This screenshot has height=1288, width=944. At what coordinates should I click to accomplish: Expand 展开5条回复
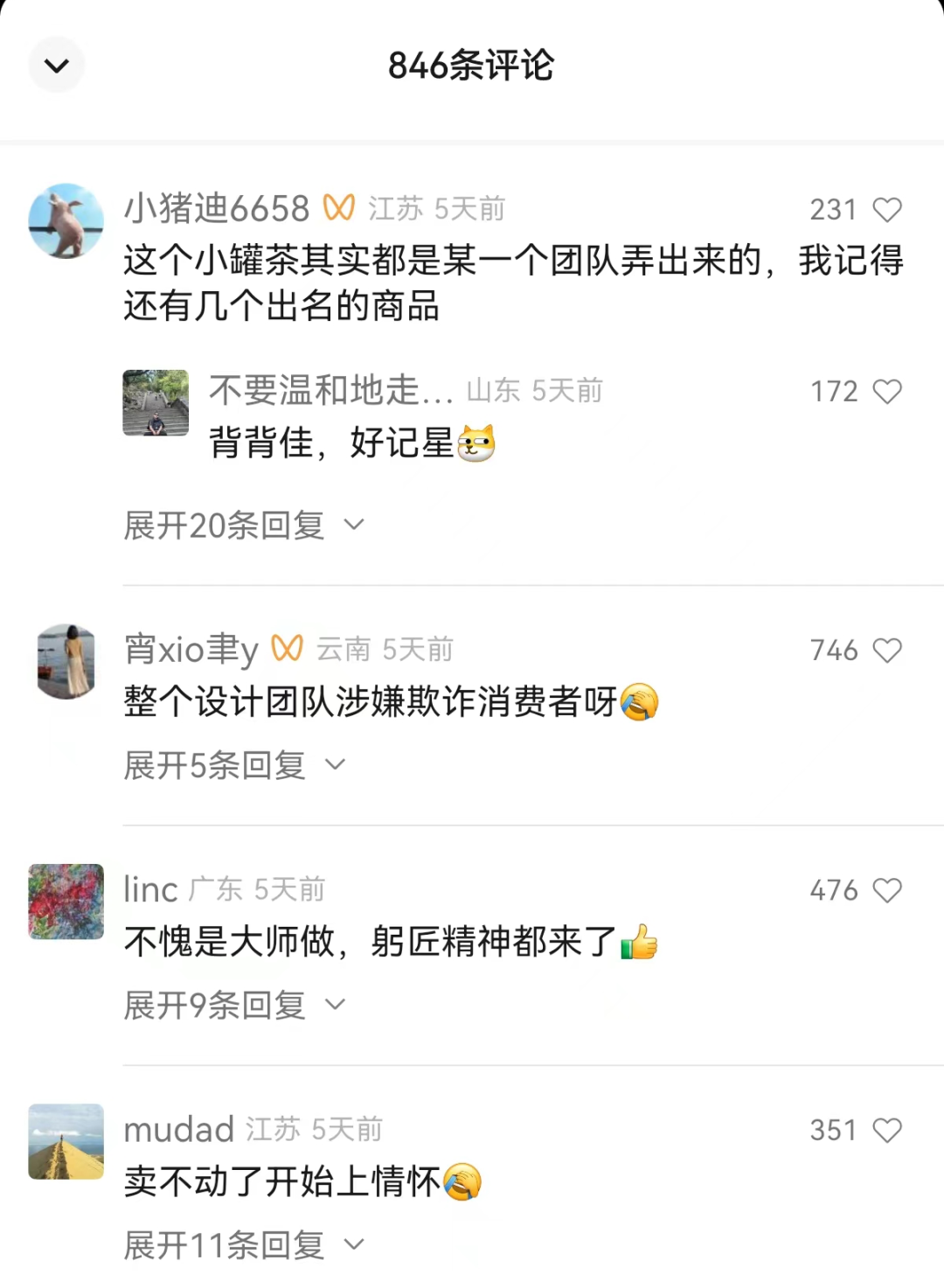[x=233, y=765]
